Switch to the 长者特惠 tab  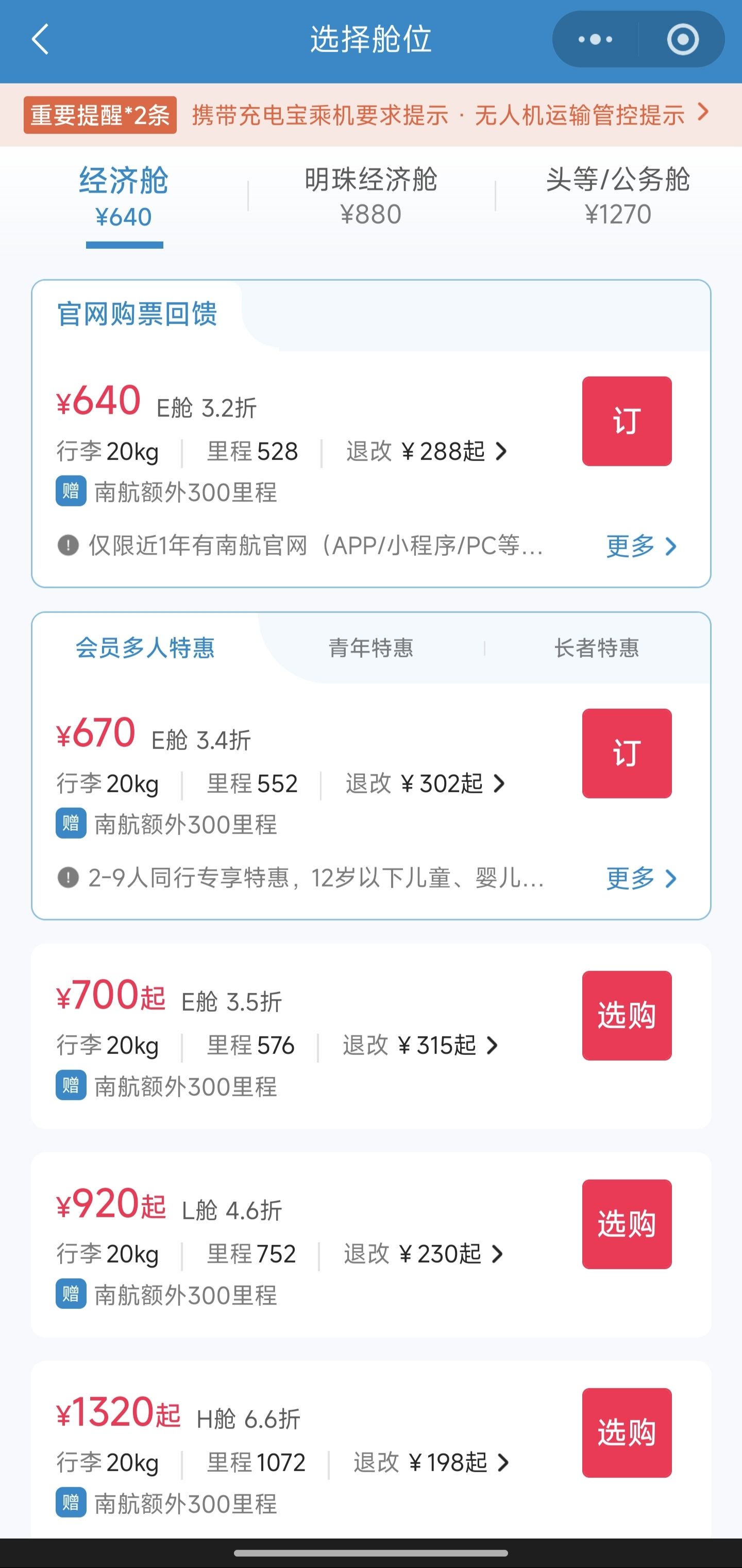(597, 647)
